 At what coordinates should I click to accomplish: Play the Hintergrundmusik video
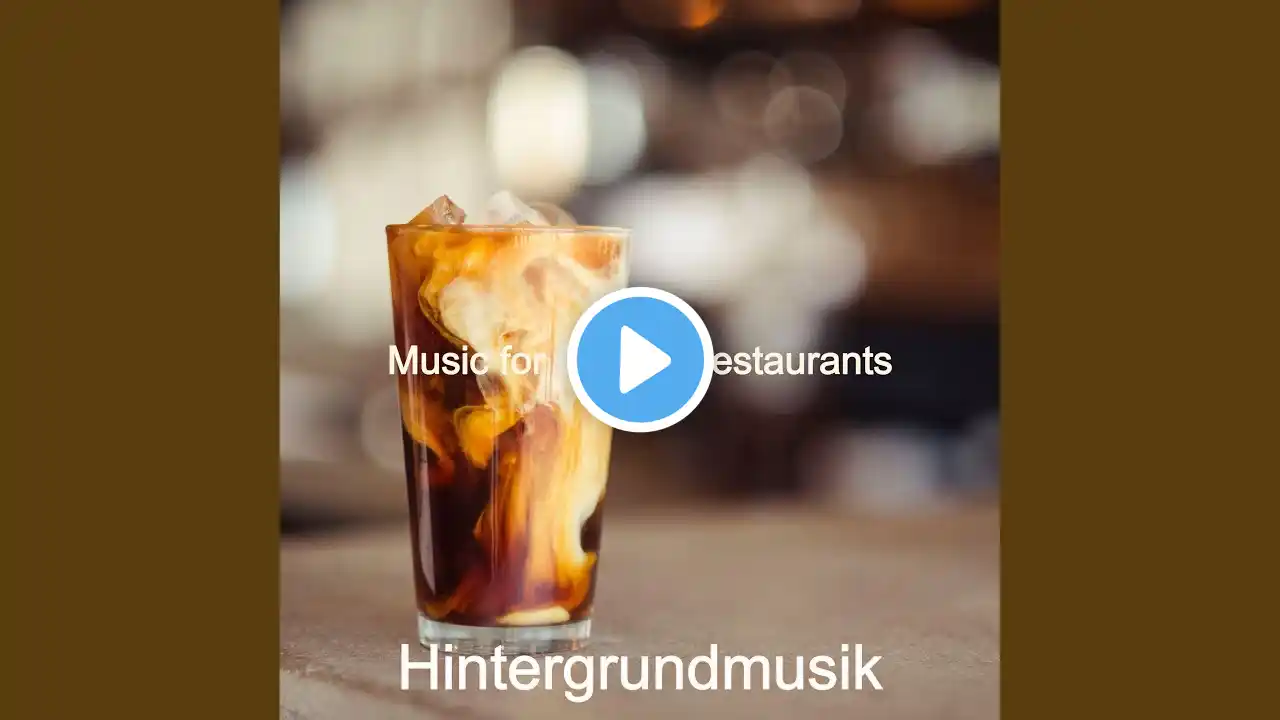tap(640, 360)
